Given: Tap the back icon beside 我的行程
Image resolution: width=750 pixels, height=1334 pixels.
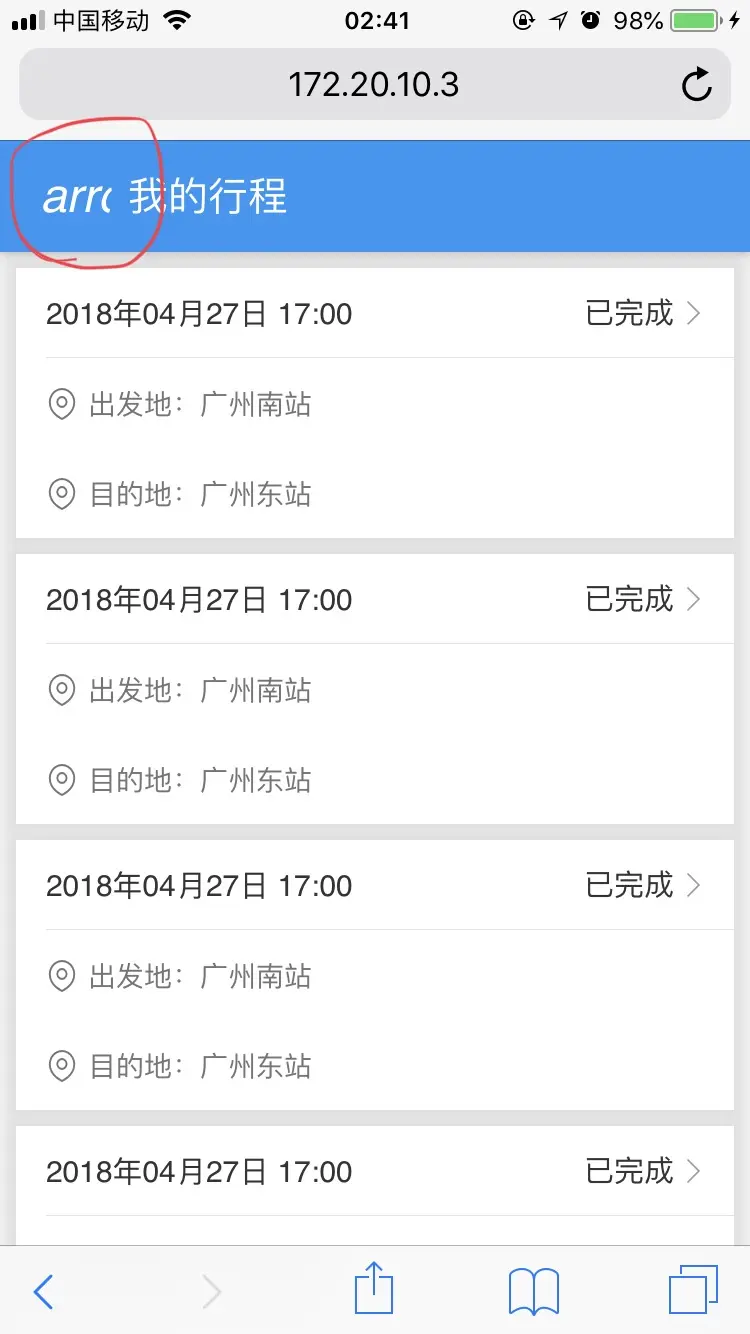Looking at the screenshot, I should click(76, 198).
